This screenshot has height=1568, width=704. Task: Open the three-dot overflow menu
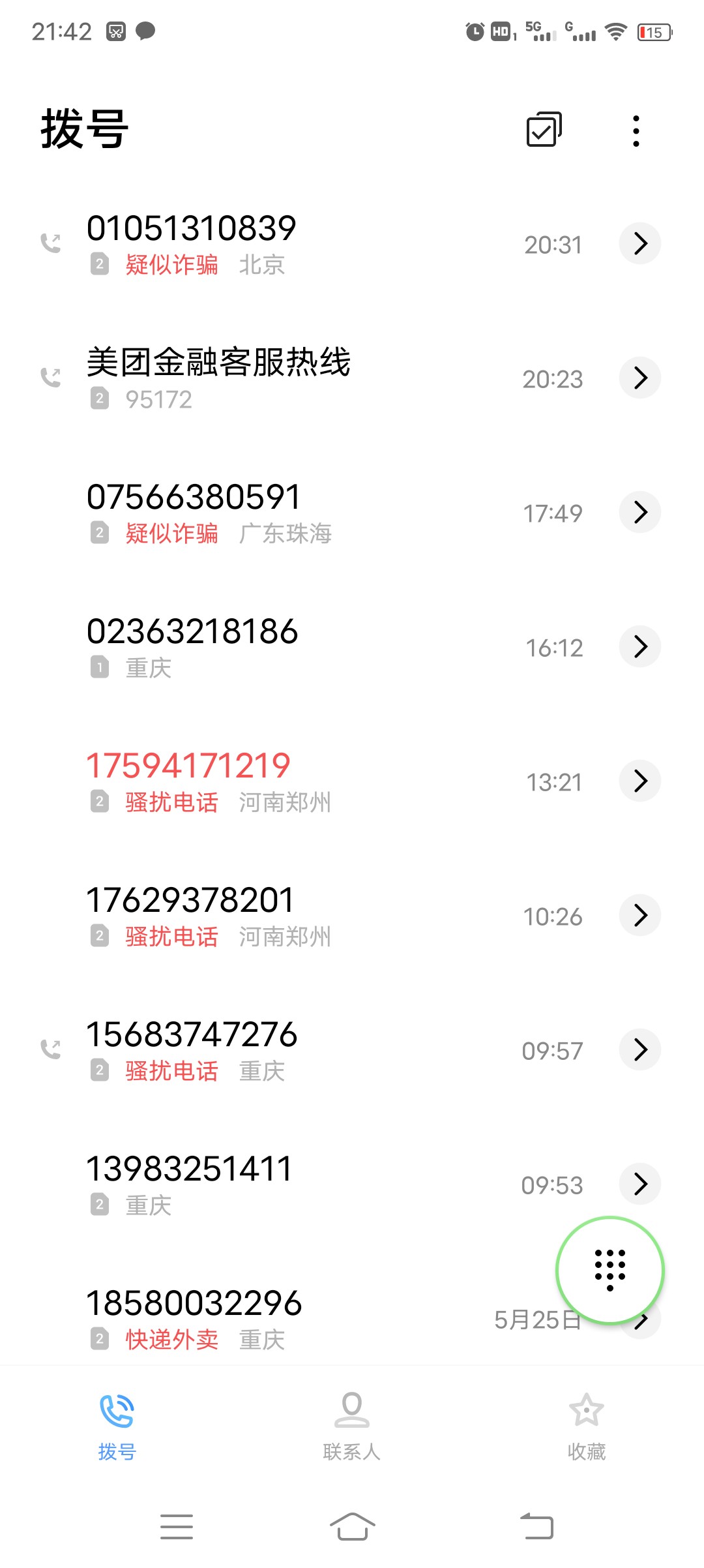point(636,130)
